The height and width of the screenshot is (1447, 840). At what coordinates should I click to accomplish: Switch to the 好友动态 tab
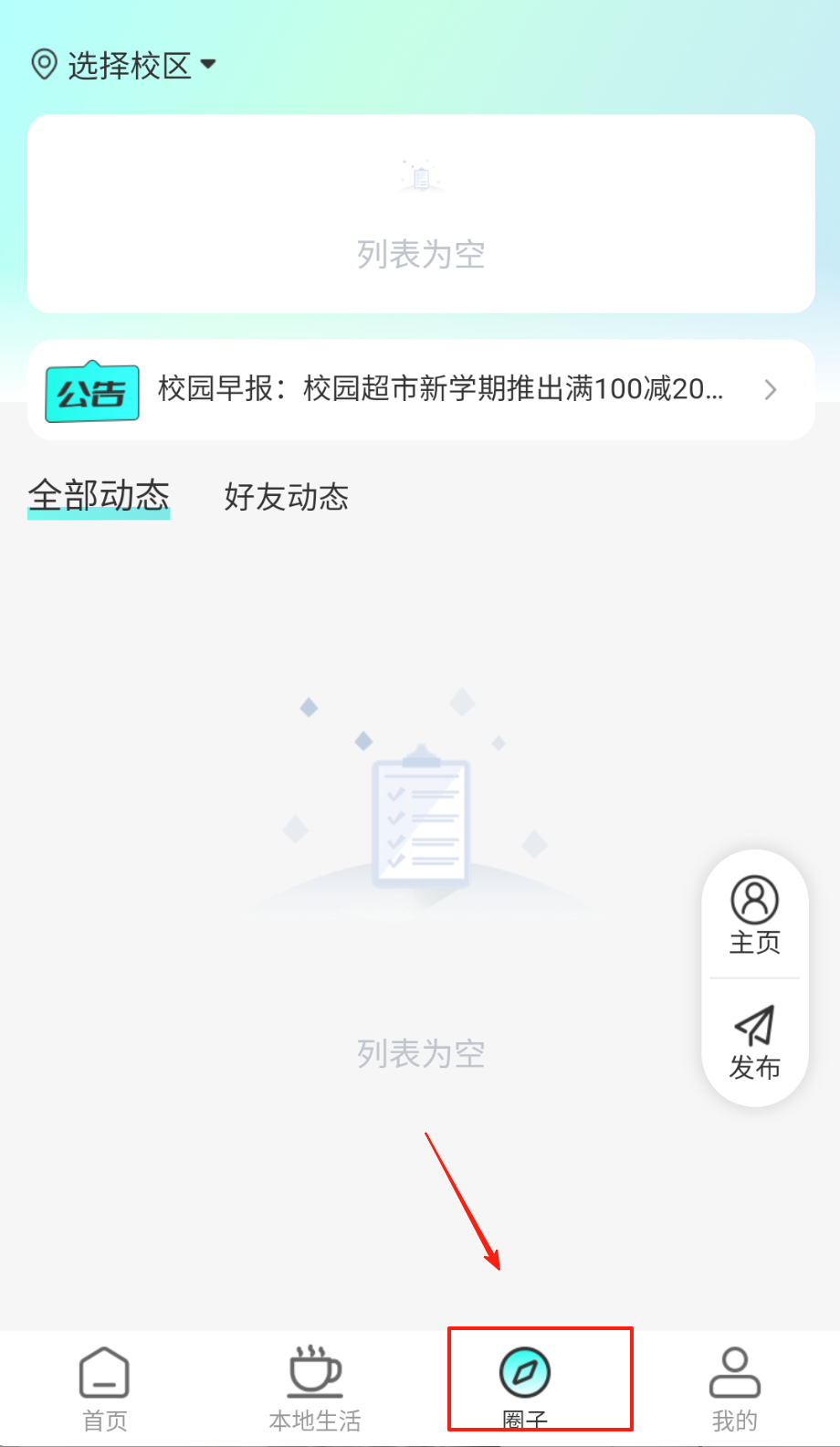click(x=286, y=497)
